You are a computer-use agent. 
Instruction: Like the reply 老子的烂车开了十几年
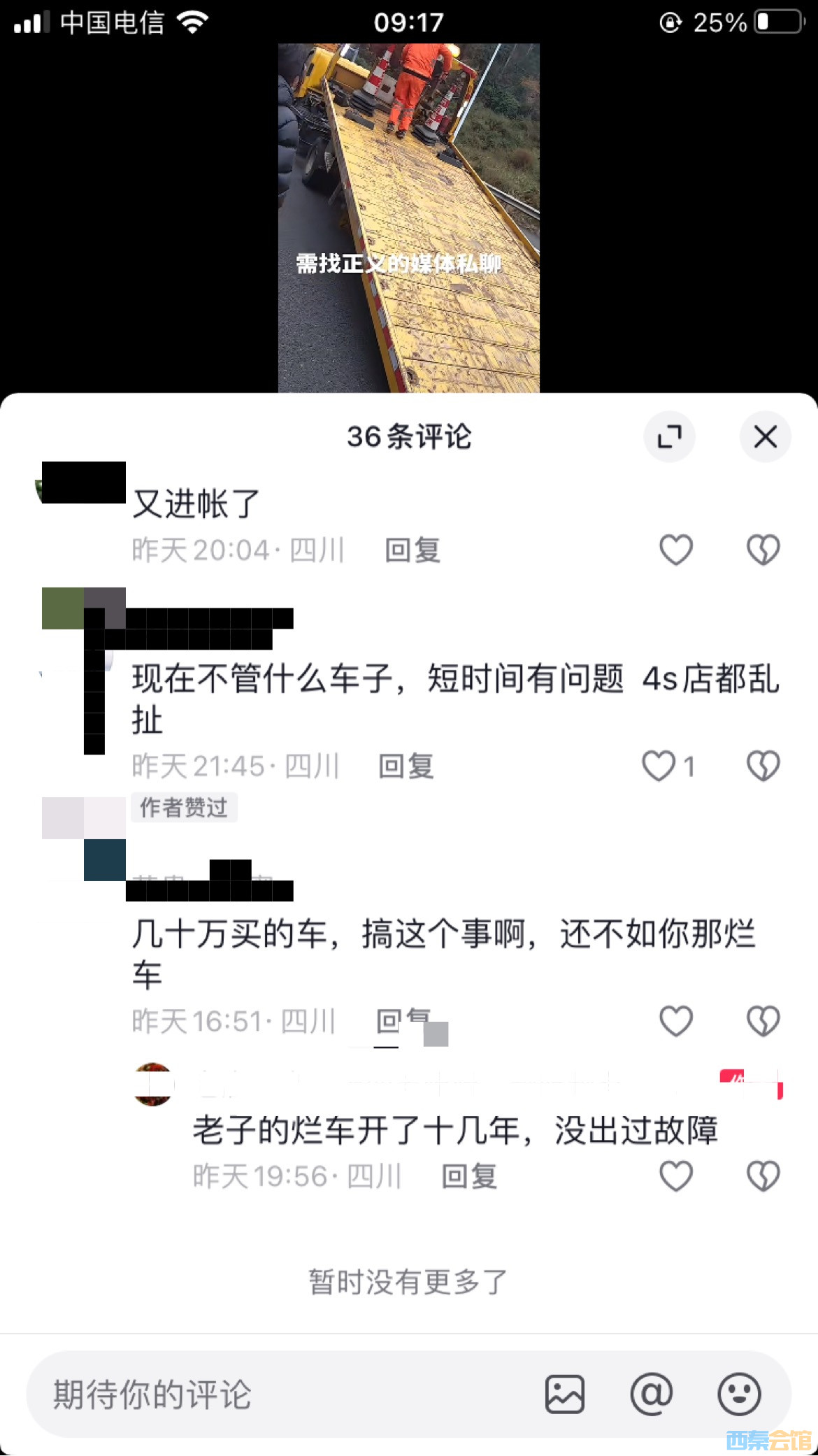676,1176
